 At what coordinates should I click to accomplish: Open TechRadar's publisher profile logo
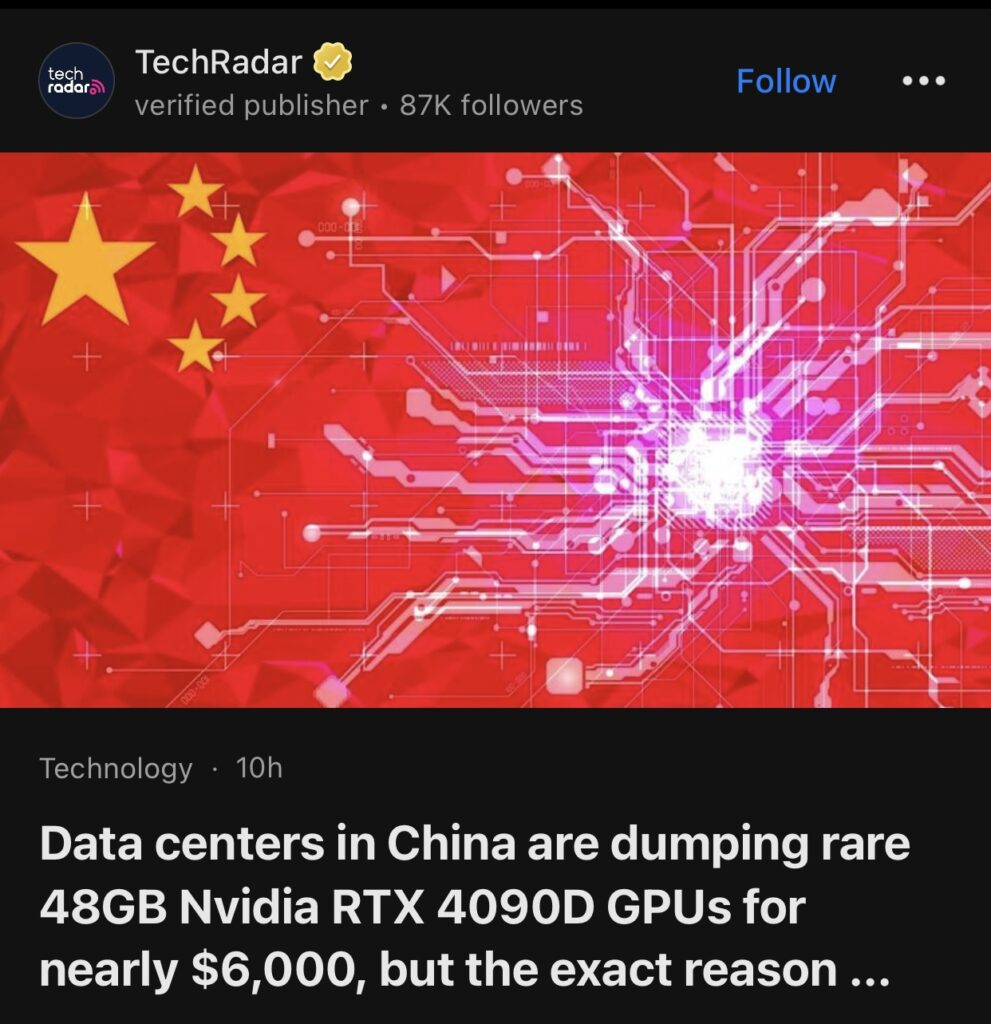pyautogui.click(x=77, y=81)
